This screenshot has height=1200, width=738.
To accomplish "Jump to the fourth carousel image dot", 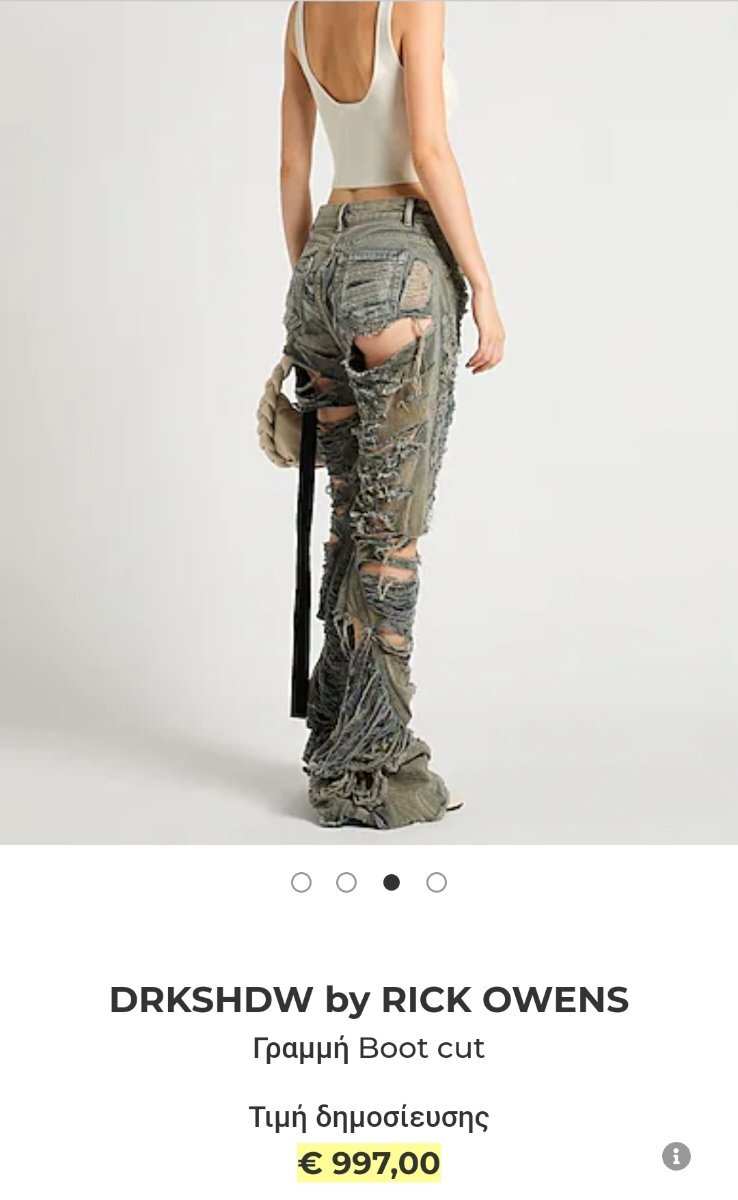I will pyautogui.click(x=436, y=882).
